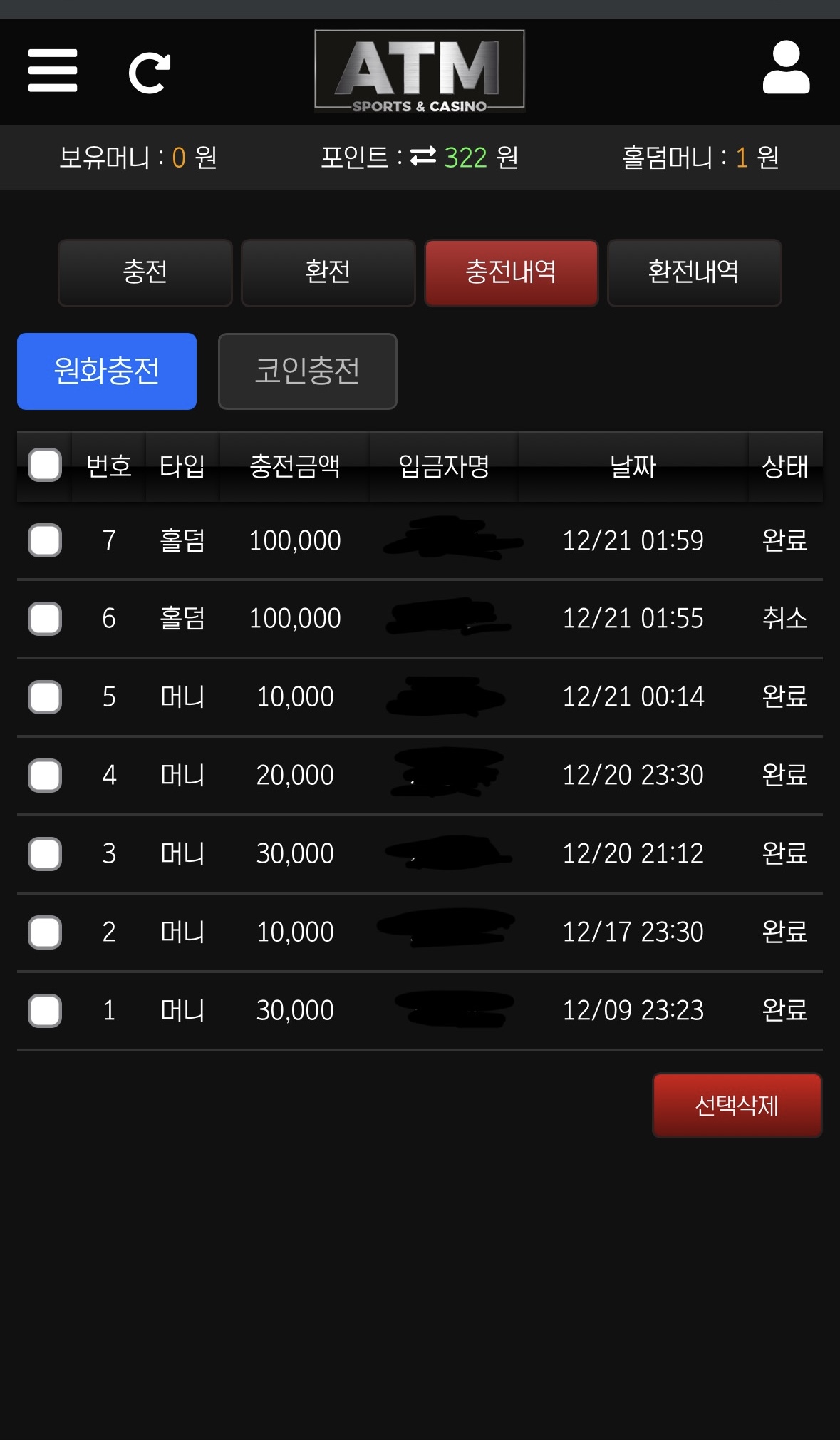Open the 환전내역 tab
The width and height of the screenshot is (840, 1440).
click(694, 272)
